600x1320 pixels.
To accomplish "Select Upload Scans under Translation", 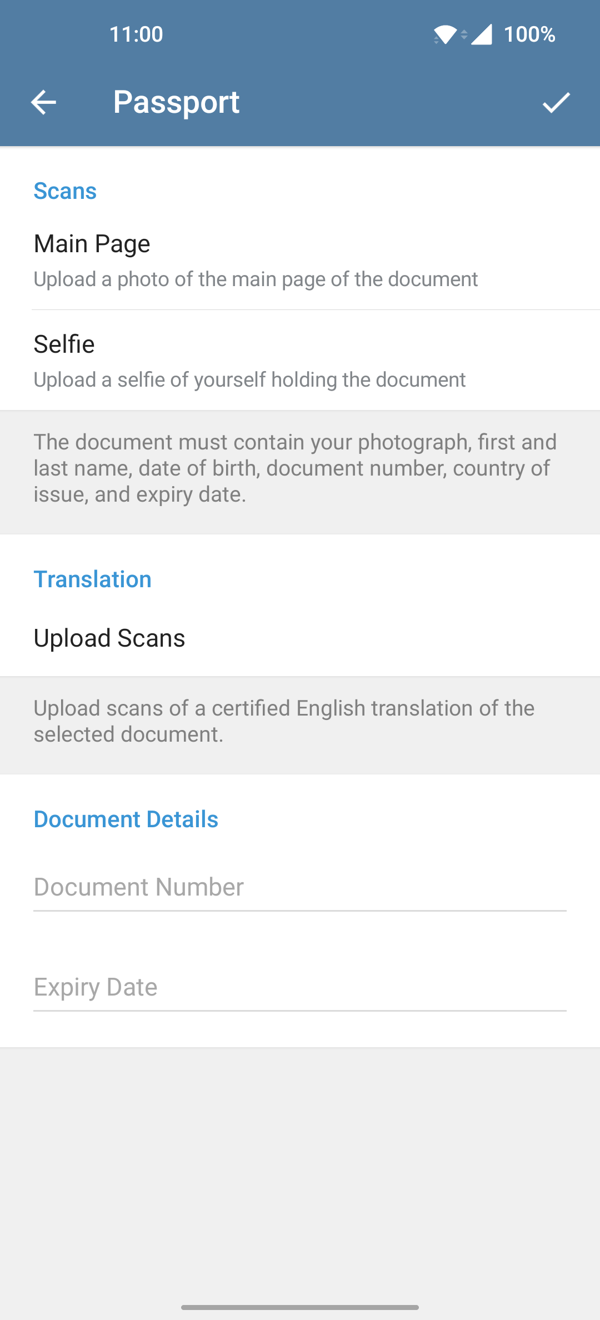I will point(300,638).
